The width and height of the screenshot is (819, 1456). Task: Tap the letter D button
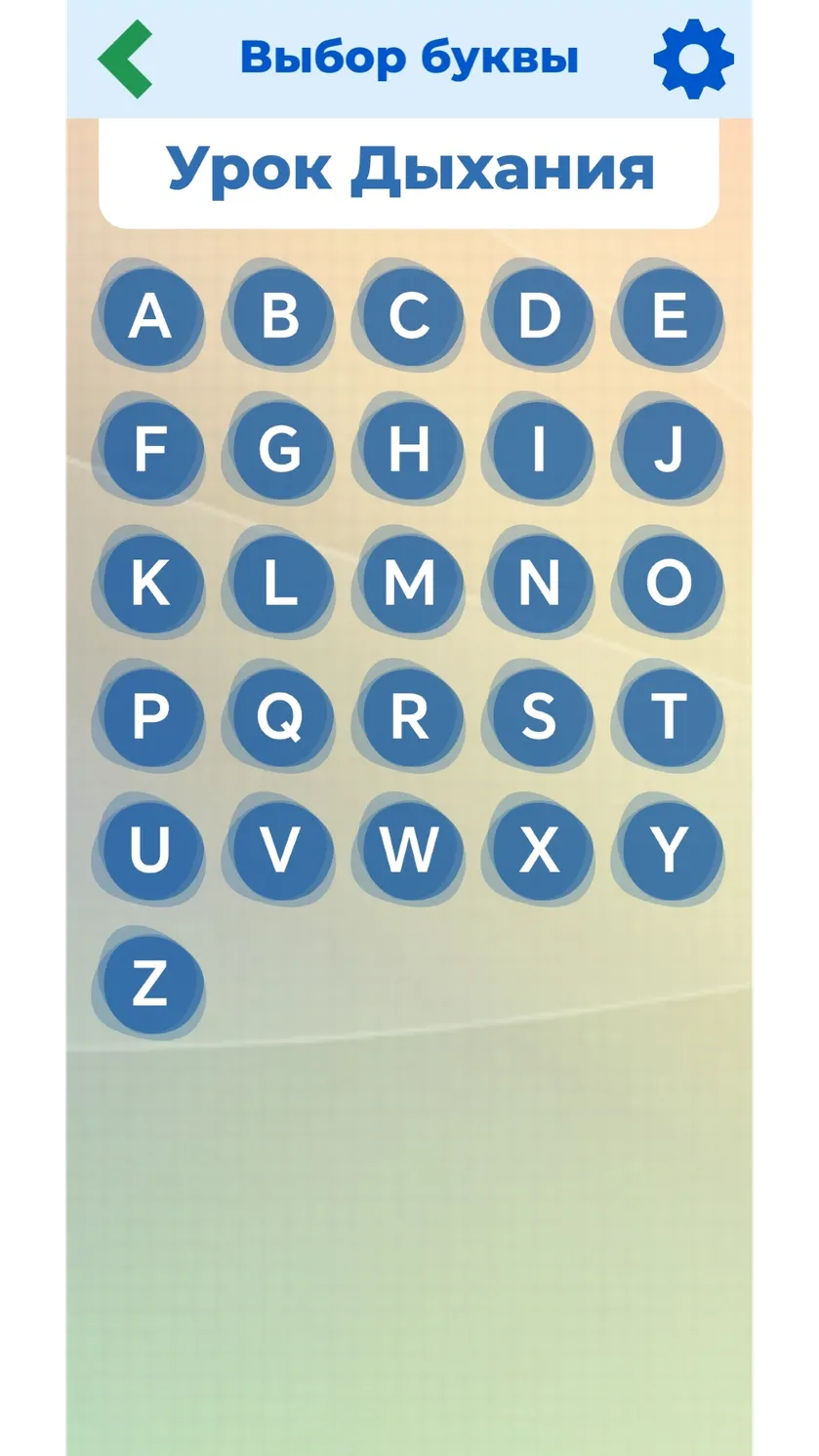pos(539,315)
